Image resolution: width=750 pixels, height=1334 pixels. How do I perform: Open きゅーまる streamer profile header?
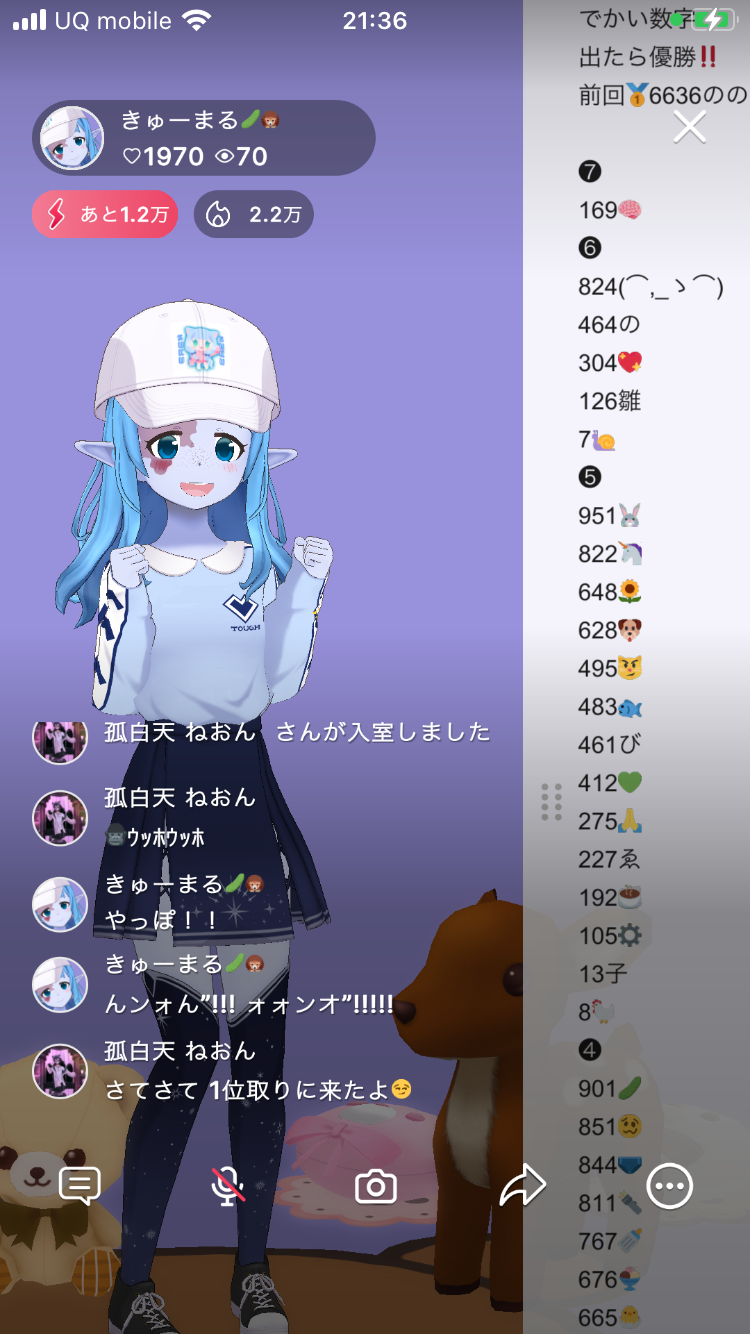click(x=203, y=138)
